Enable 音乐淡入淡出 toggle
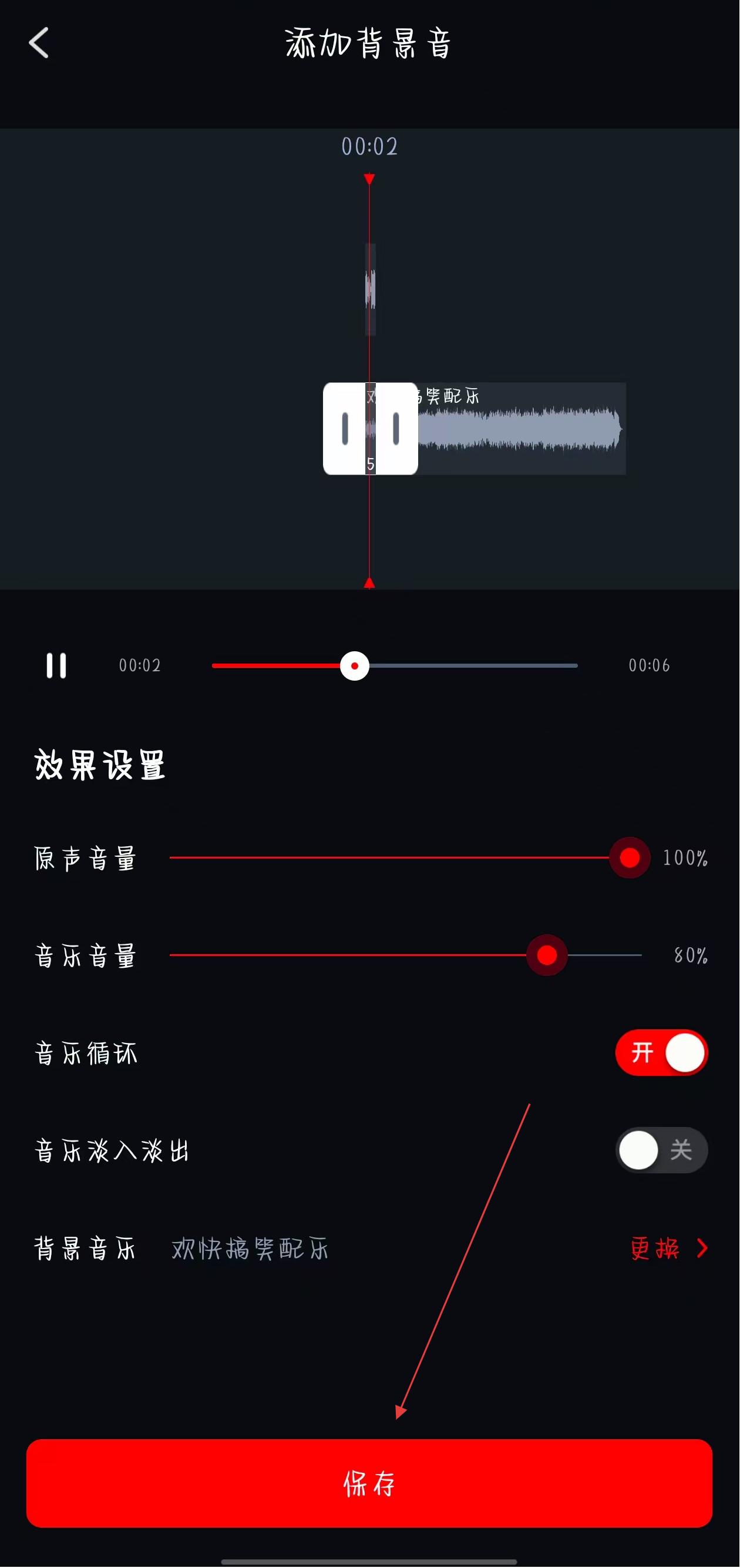Screen dimensions: 740x1568 (661, 1150)
